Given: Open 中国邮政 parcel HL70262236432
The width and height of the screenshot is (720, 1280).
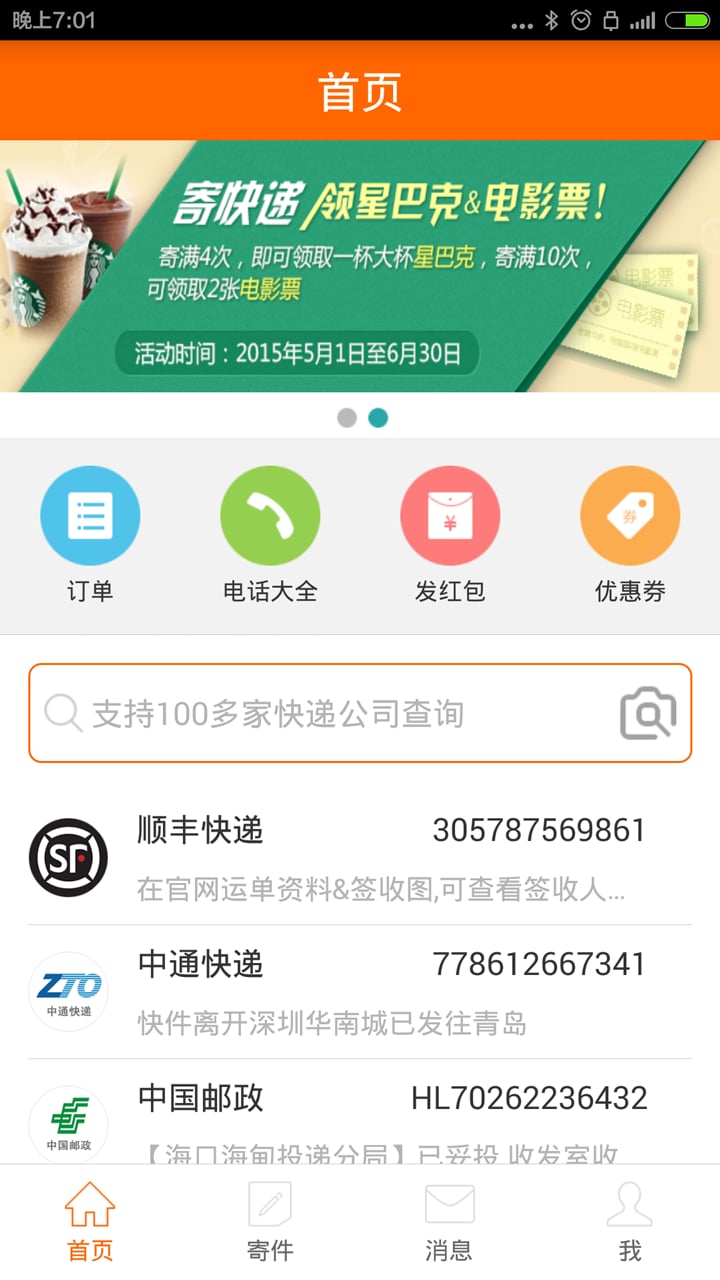Looking at the screenshot, I should [x=360, y=1115].
